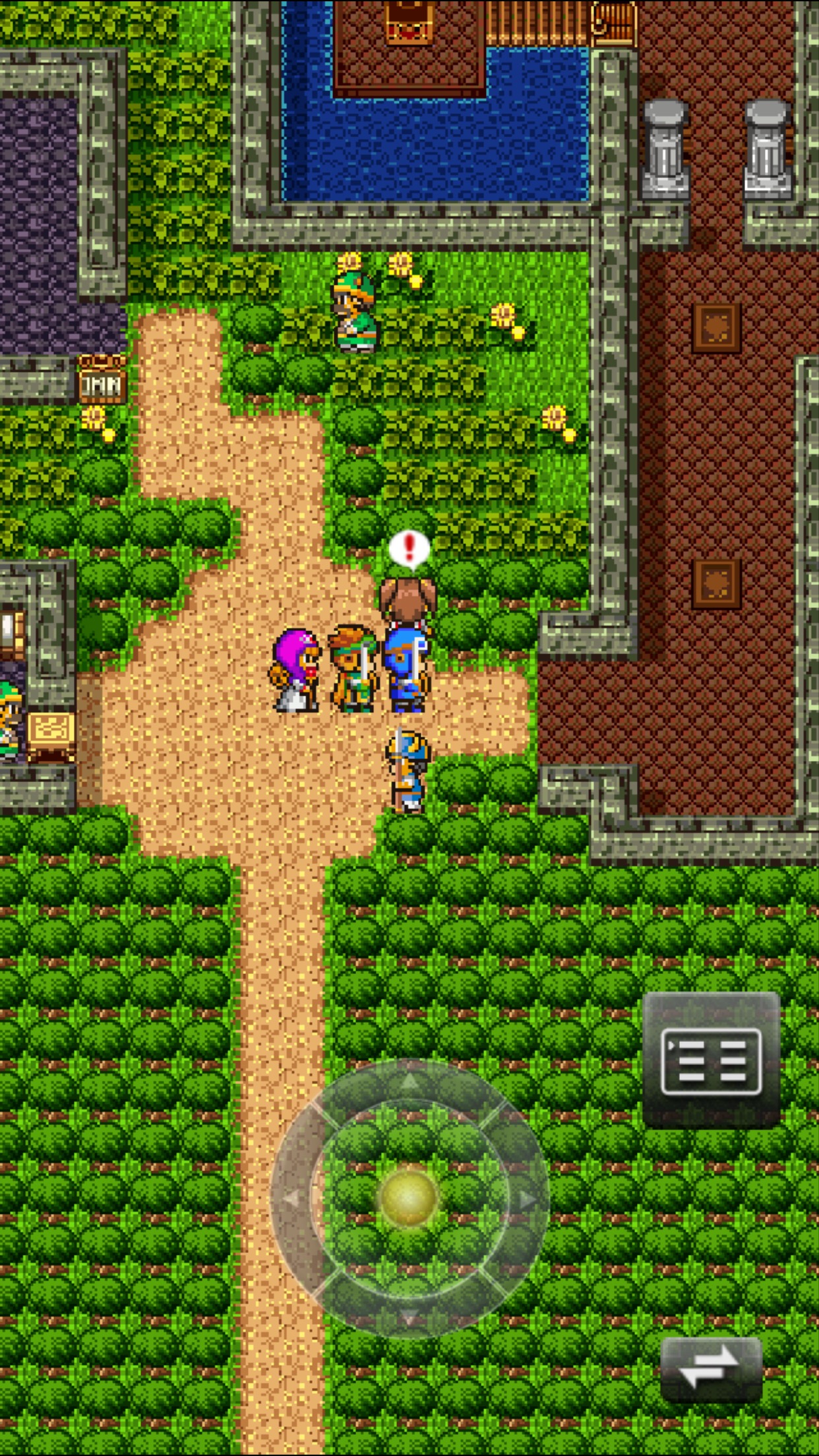Tap the down arrow on the d-pad
Viewport: 819px width, 1456px height.
pyautogui.click(x=409, y=1316)
